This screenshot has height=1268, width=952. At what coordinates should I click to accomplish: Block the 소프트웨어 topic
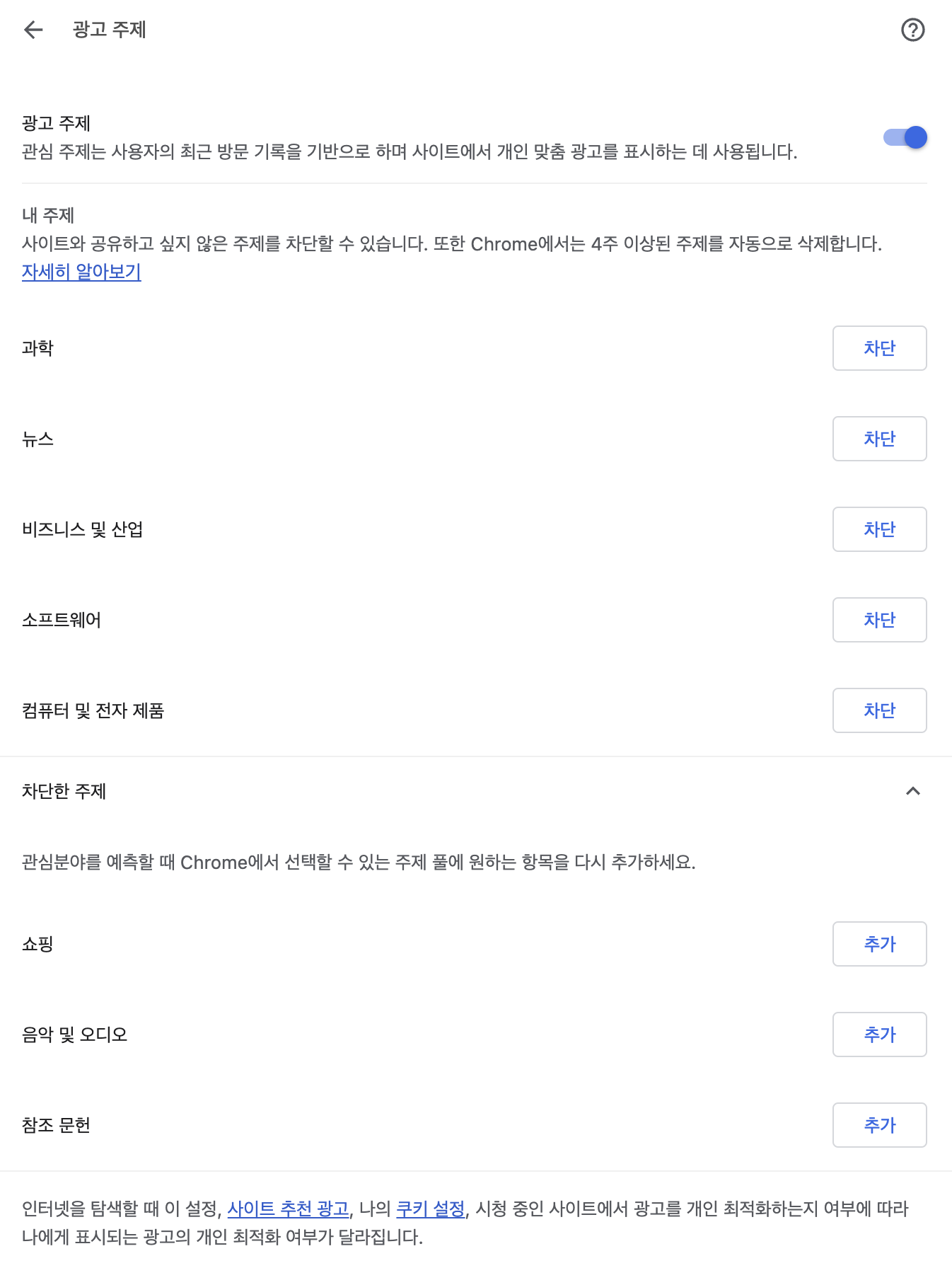[x=879, y=620]
